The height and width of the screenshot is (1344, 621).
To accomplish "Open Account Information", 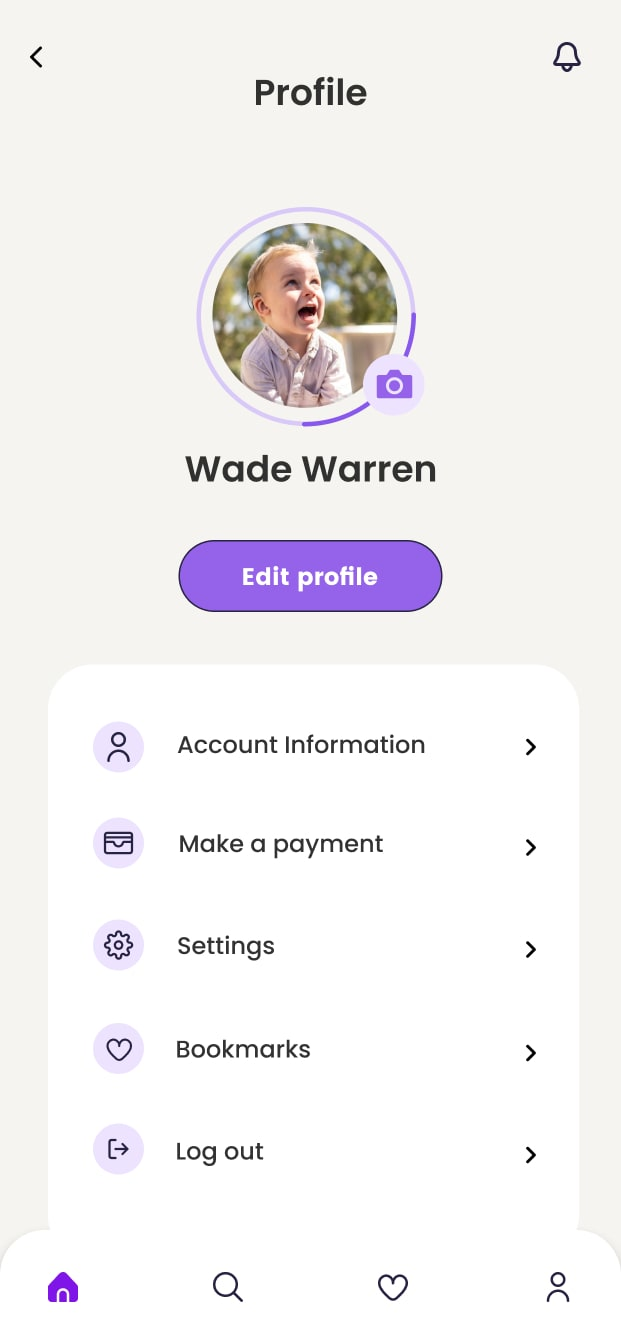I will [312, 746].
